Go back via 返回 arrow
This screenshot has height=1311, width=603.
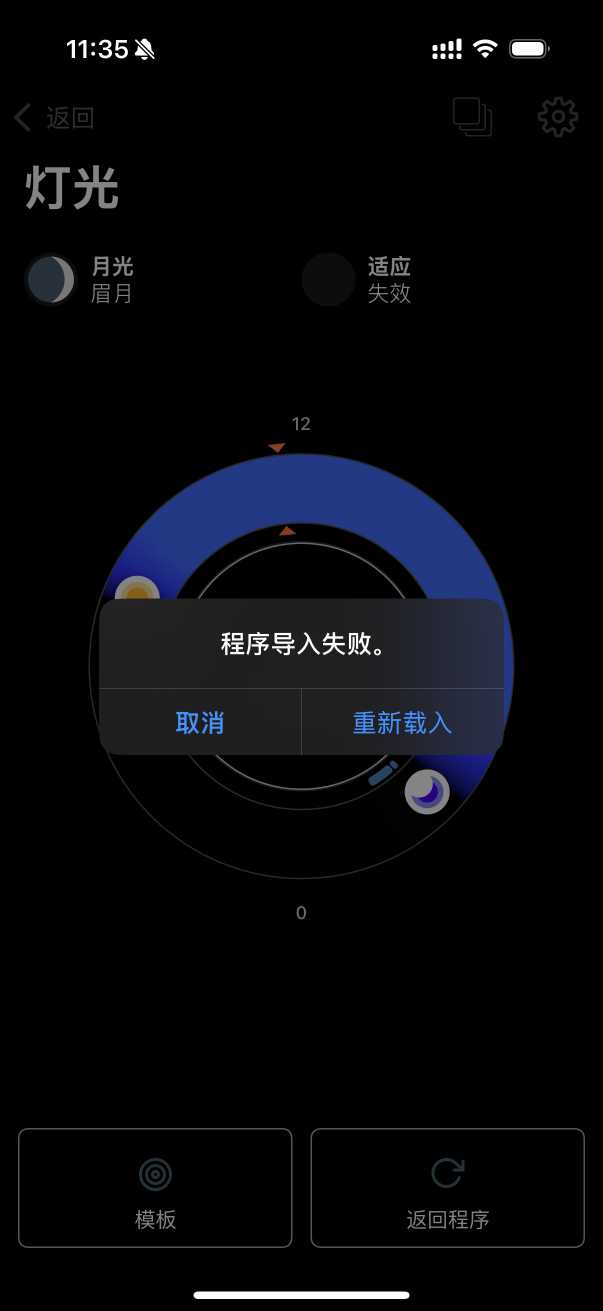(x=54, y=118)
